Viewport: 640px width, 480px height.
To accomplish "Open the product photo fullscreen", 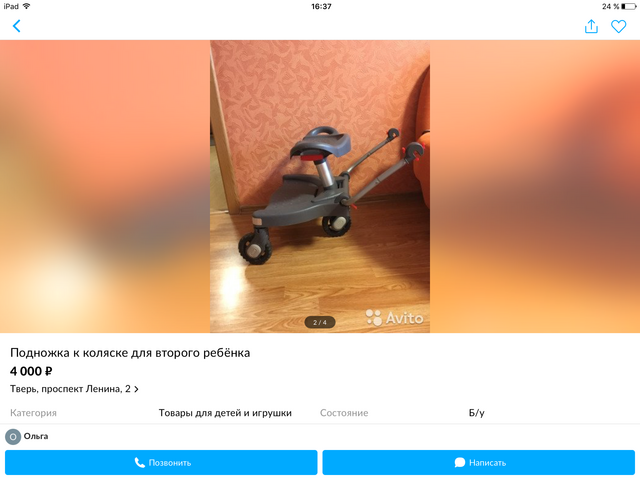I will (x=319, y=185).
